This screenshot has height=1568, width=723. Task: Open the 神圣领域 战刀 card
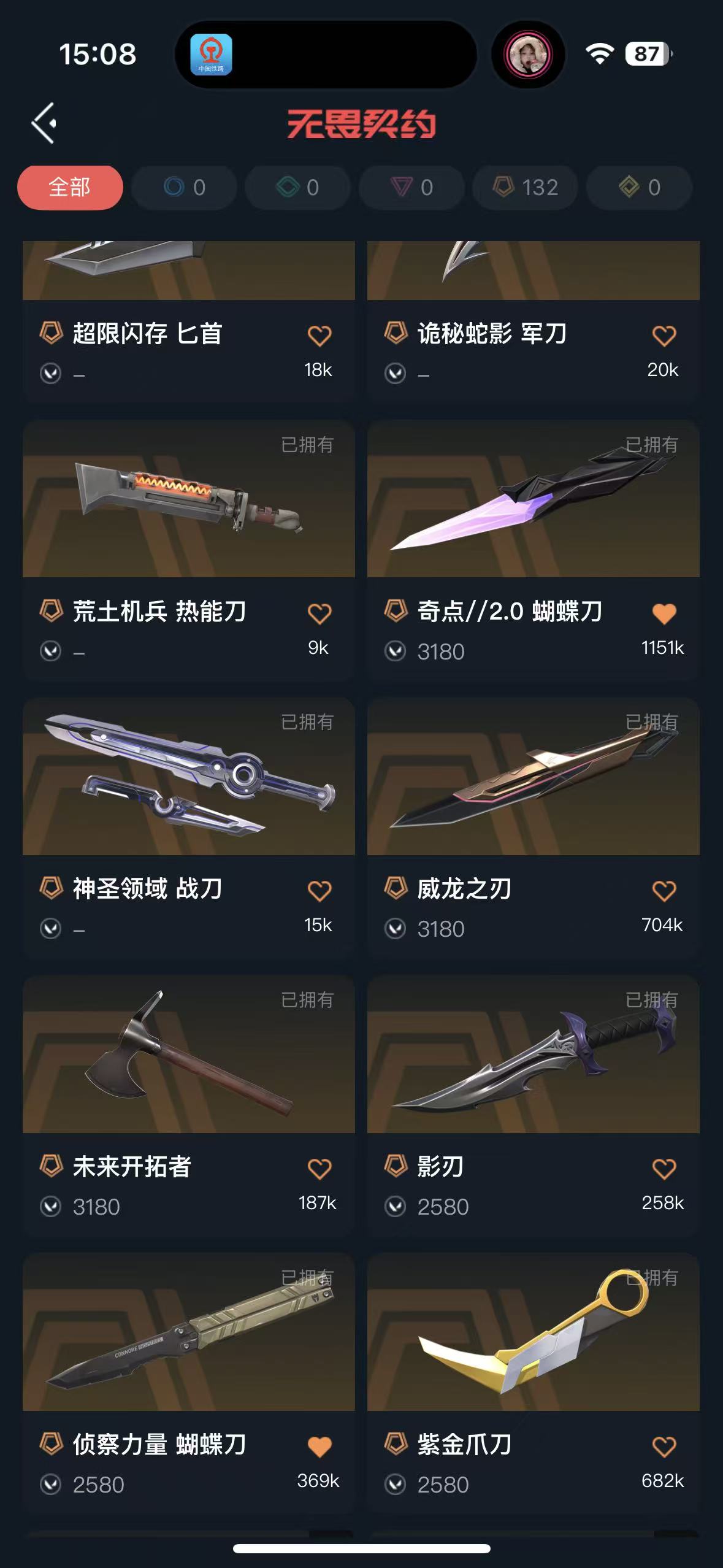click(x=188, y=777)
